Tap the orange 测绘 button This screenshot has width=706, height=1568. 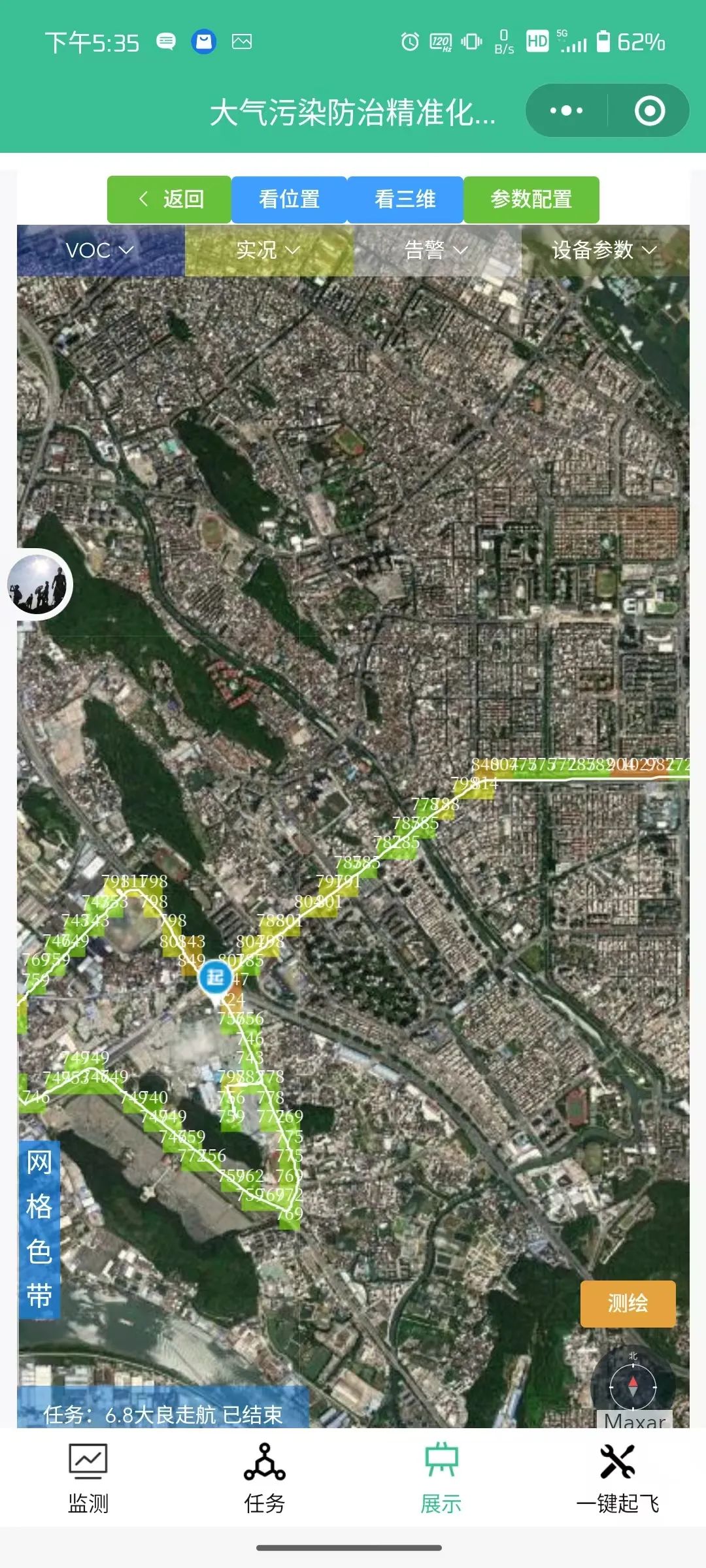pyautogui.click(x=628, y=1303)
